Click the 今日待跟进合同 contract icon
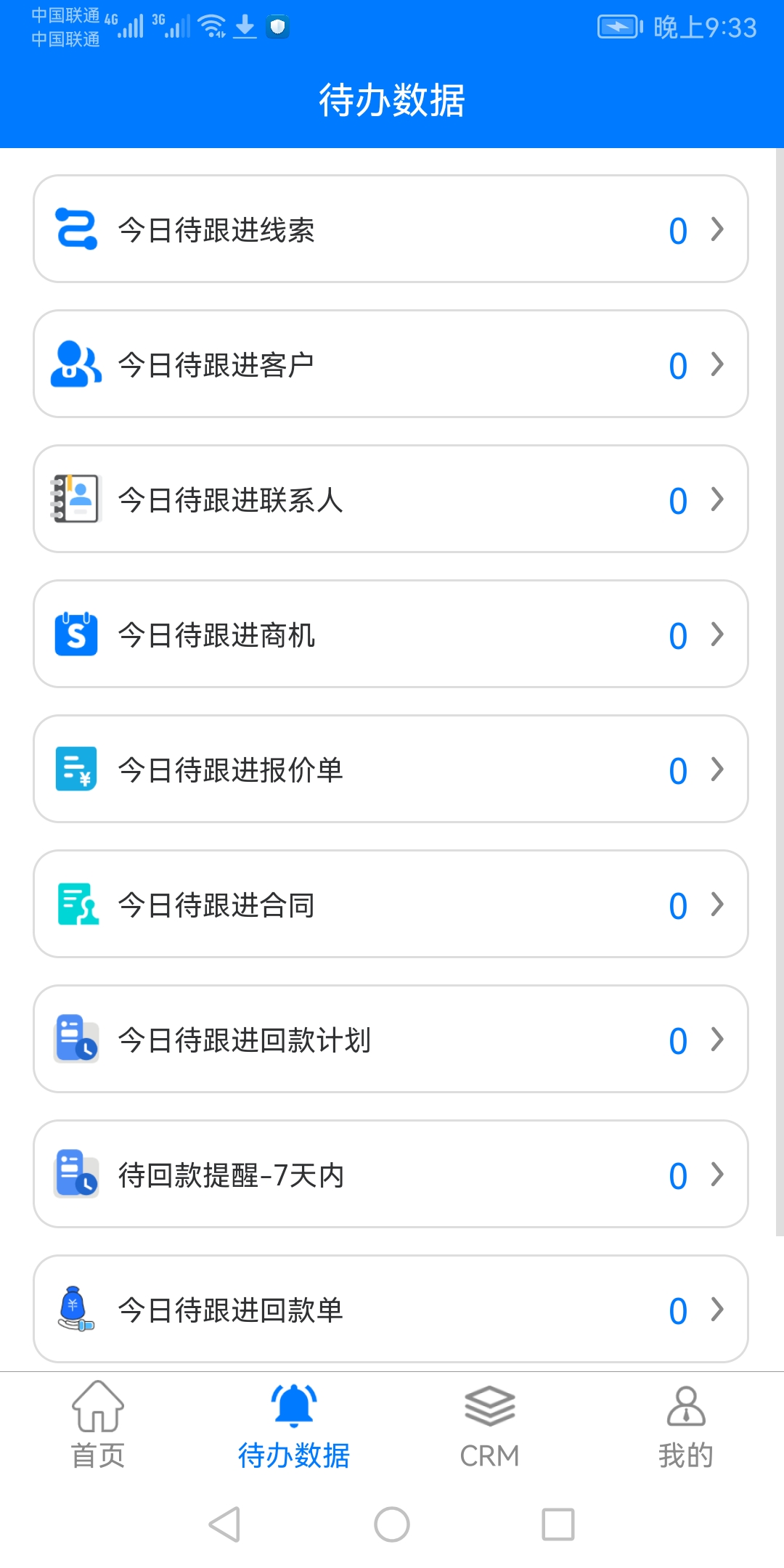This screenshot has width=784, height=1568. [75, 904]
